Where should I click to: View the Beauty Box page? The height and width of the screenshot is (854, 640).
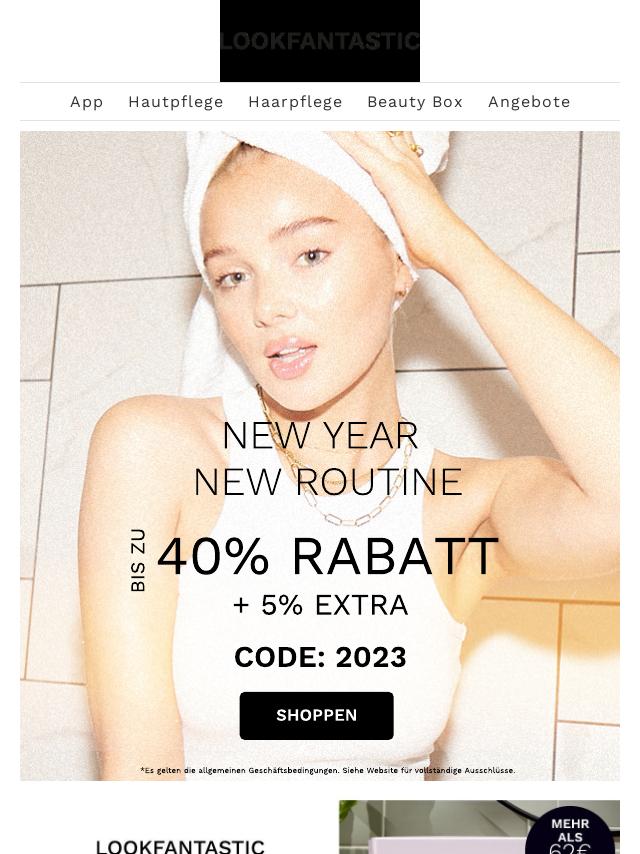pos(415,102)
